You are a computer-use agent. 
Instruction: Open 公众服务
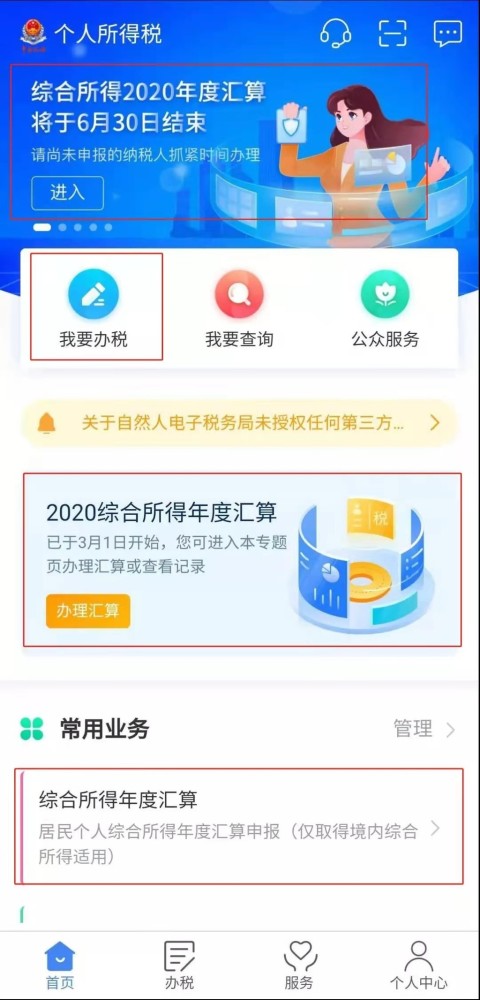(x=385, y=309)
